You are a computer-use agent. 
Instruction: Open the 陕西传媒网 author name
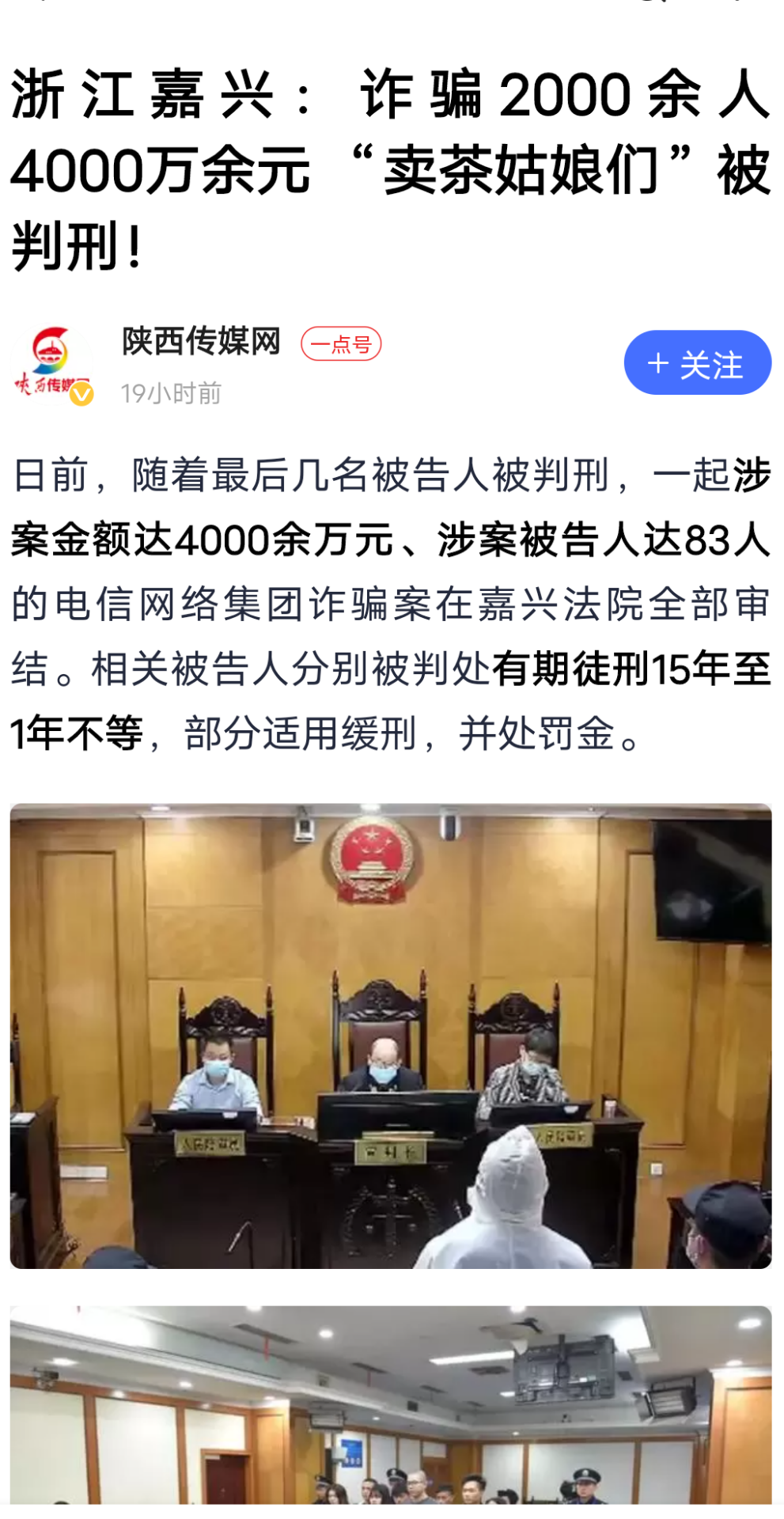coord(201,342)
